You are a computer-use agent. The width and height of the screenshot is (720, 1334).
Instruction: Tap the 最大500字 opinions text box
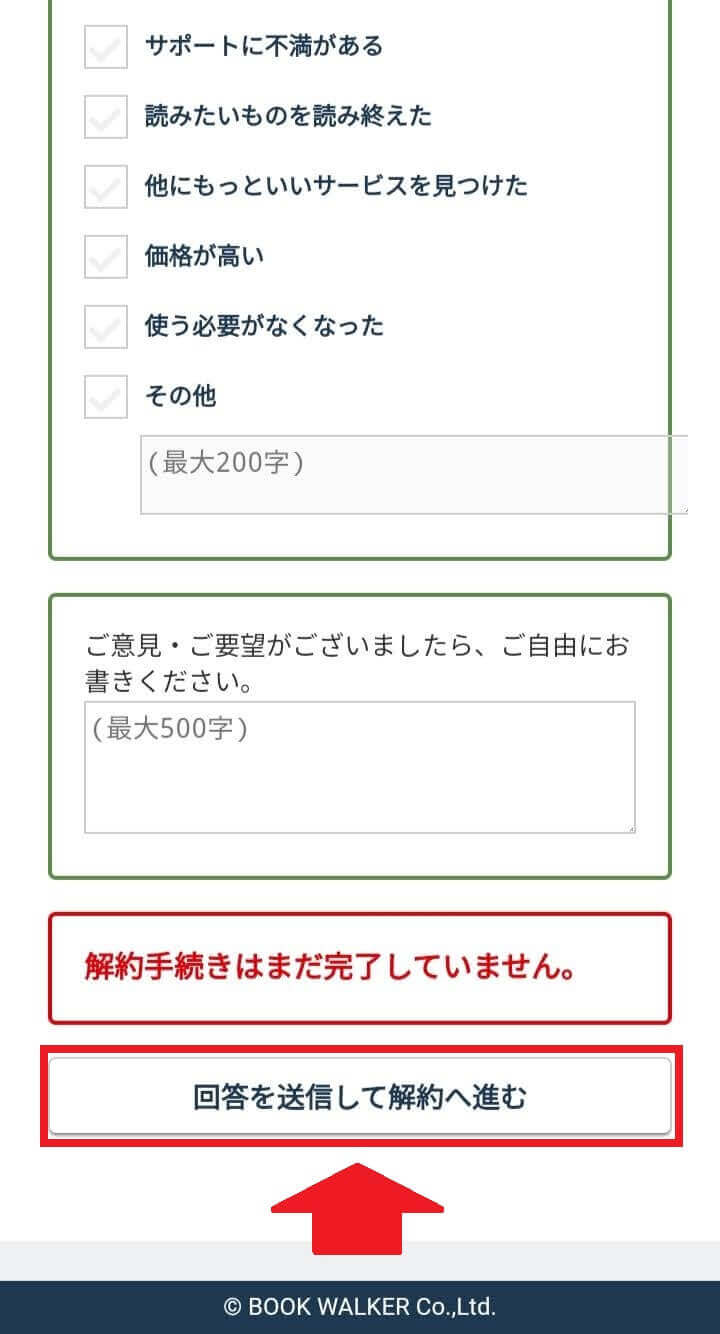(x=360, y=768)
